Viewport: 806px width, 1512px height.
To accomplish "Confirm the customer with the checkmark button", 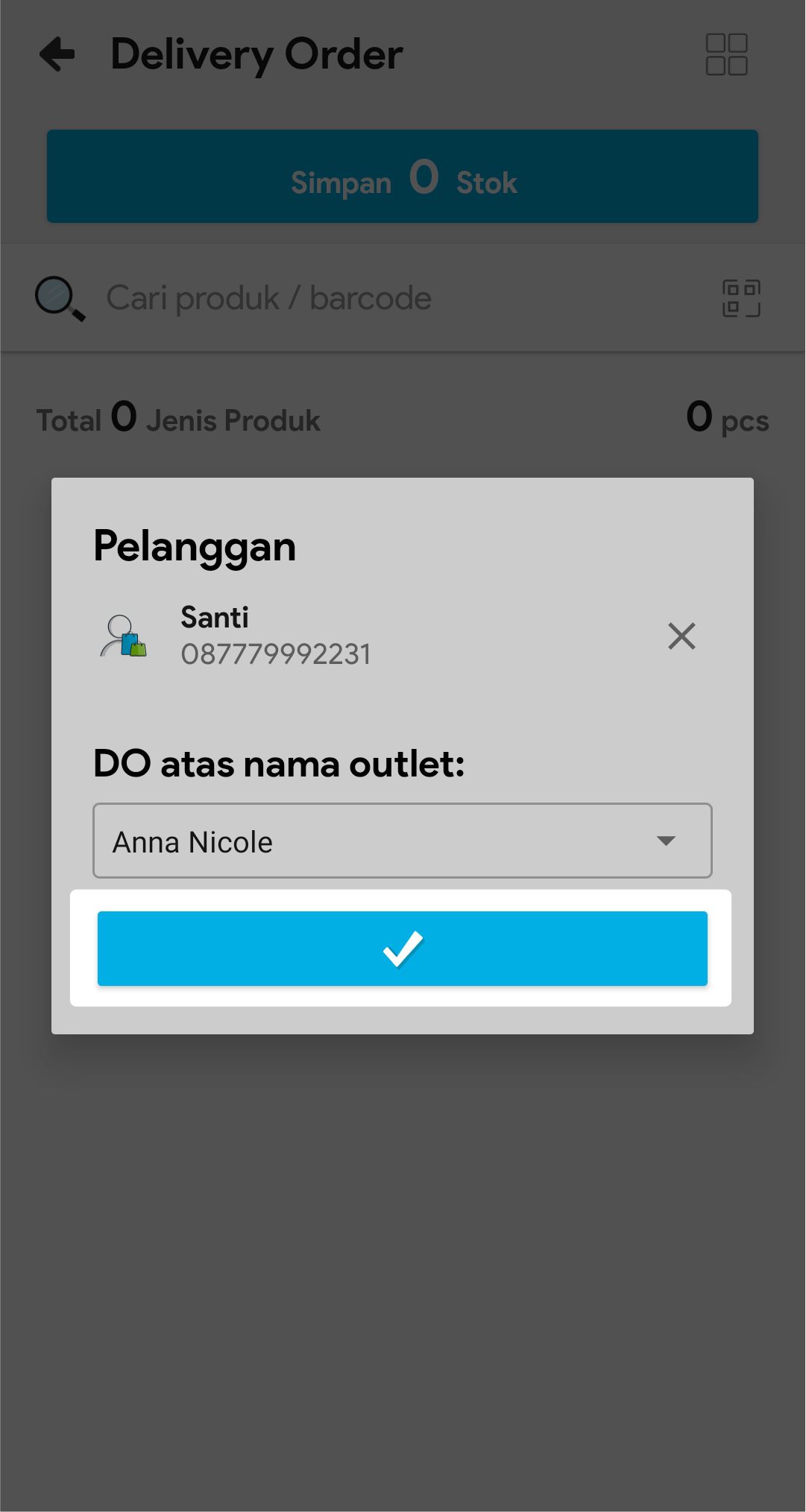I will [x=402, y=949].
